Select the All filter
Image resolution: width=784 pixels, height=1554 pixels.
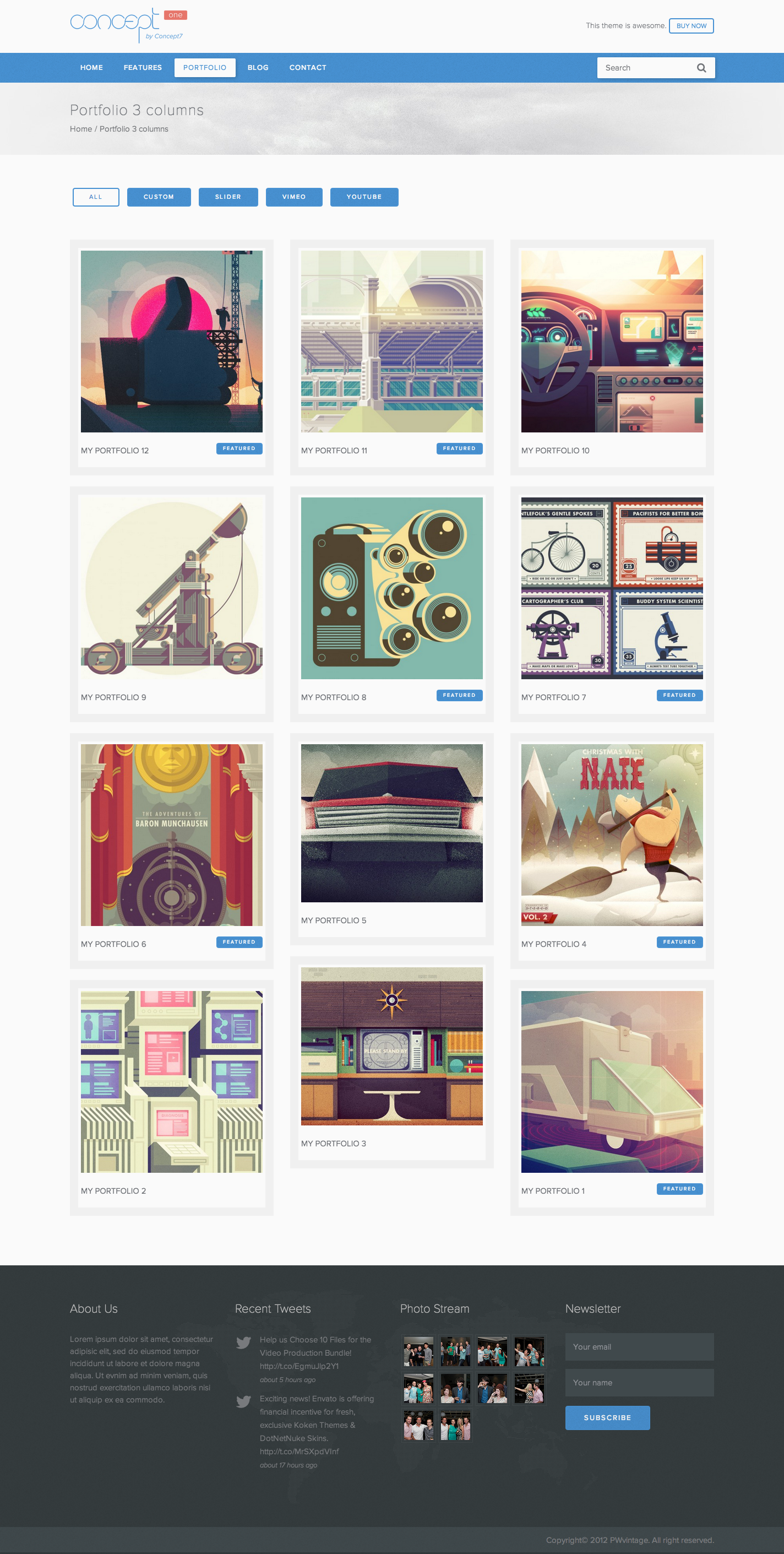coord(95,197)
